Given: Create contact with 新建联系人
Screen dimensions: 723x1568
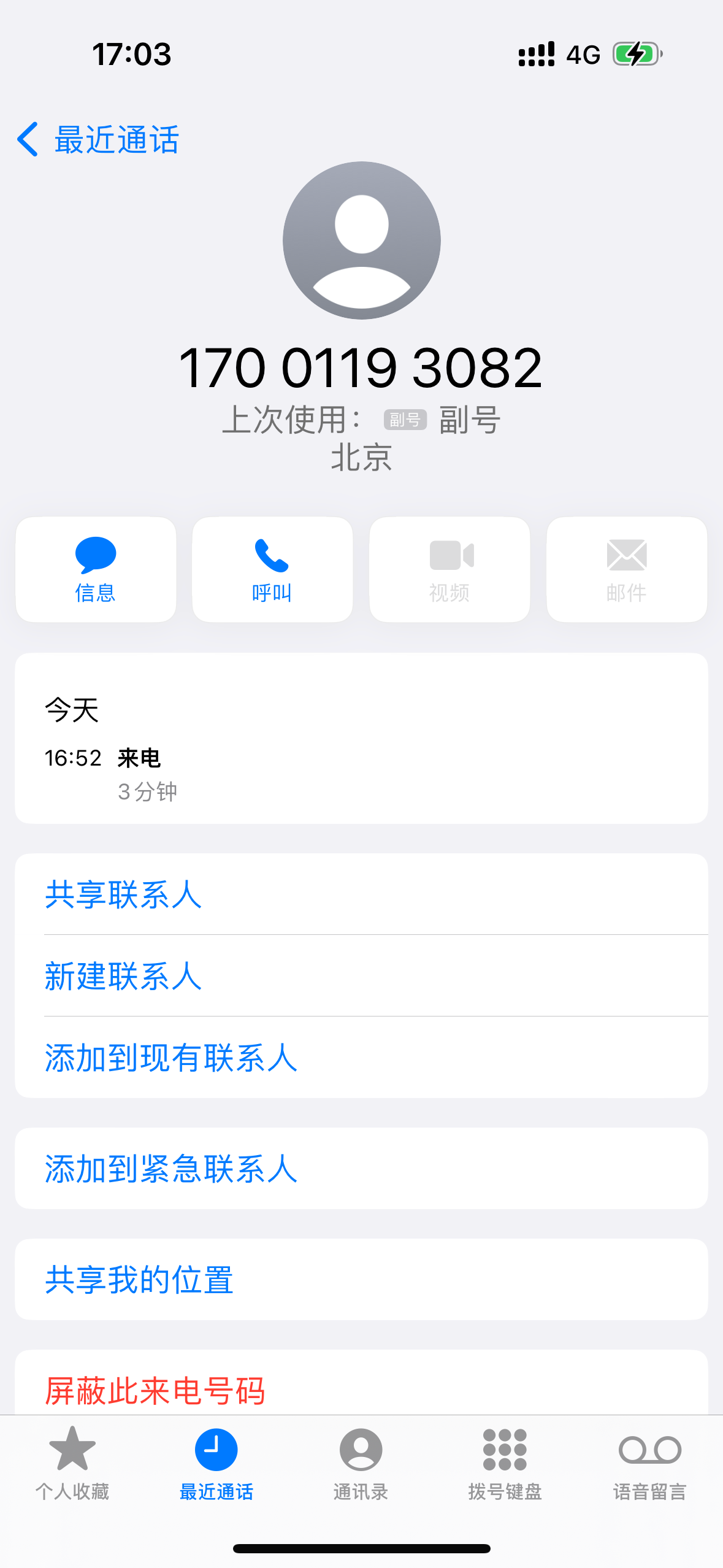Looking at the screenshot, I should [x=123, y=975].
